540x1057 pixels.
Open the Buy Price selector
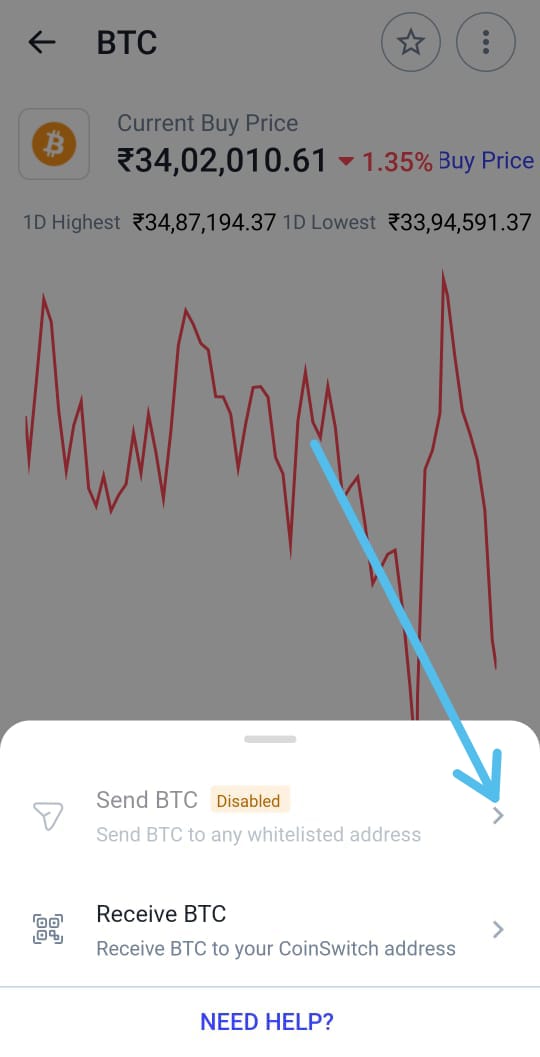point(486,160)
